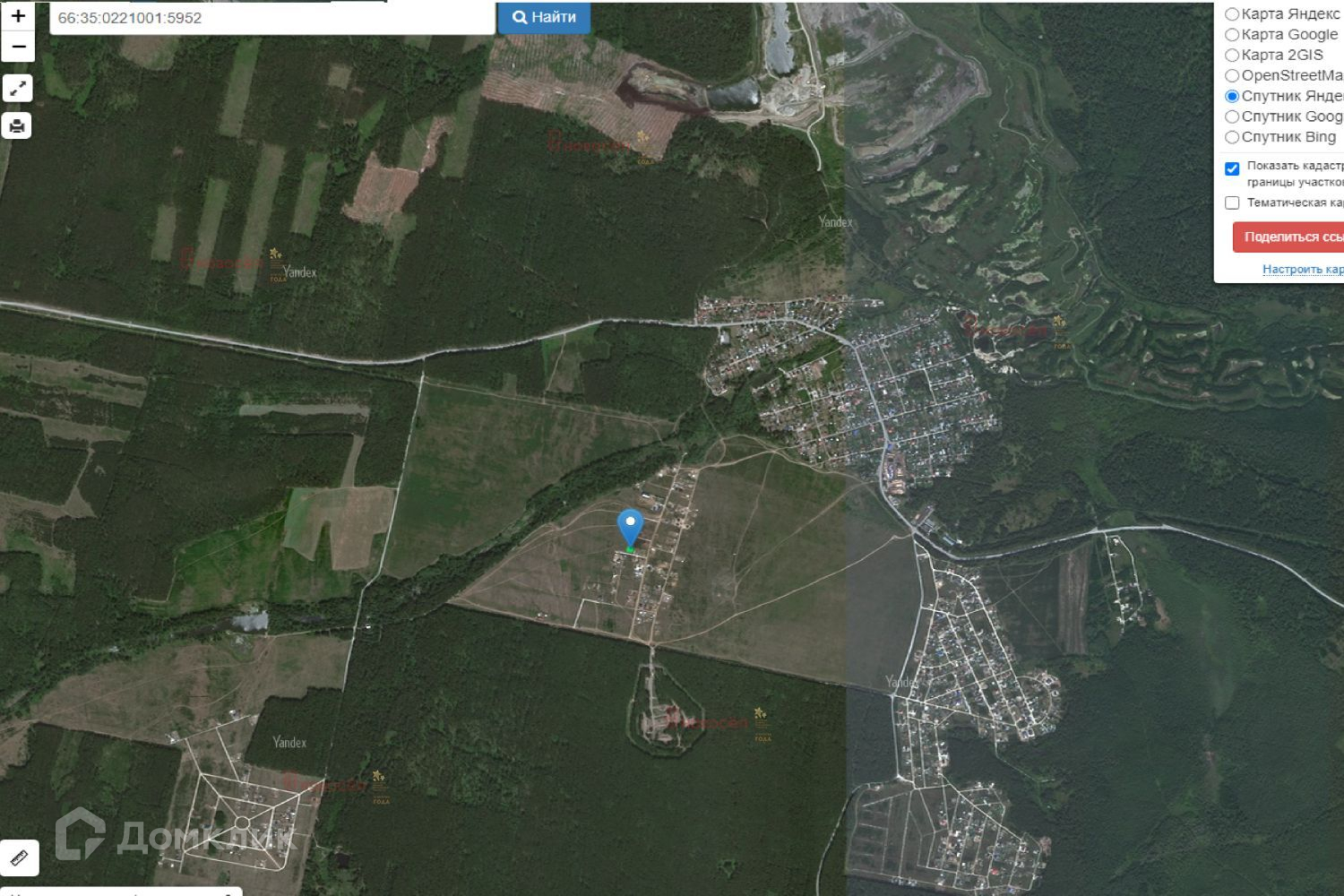Select Карта Яндекс layer

[x=1232, y=14]
